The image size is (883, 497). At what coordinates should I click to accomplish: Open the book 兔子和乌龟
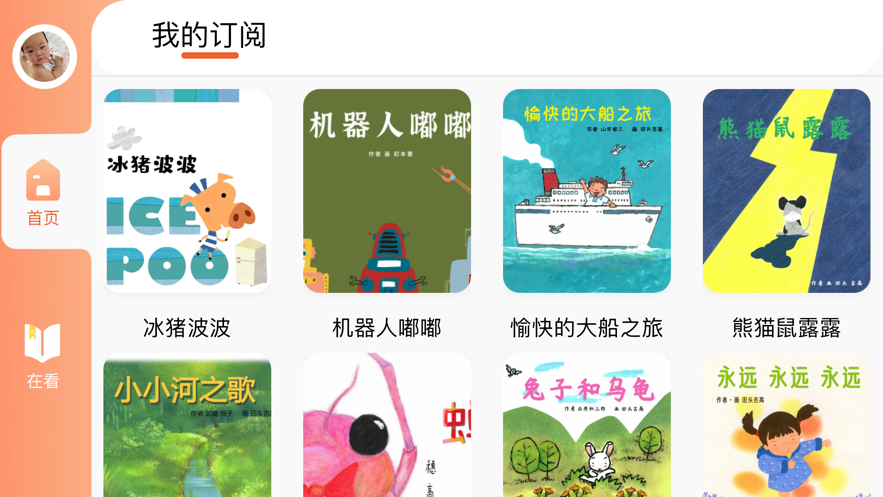587,427
